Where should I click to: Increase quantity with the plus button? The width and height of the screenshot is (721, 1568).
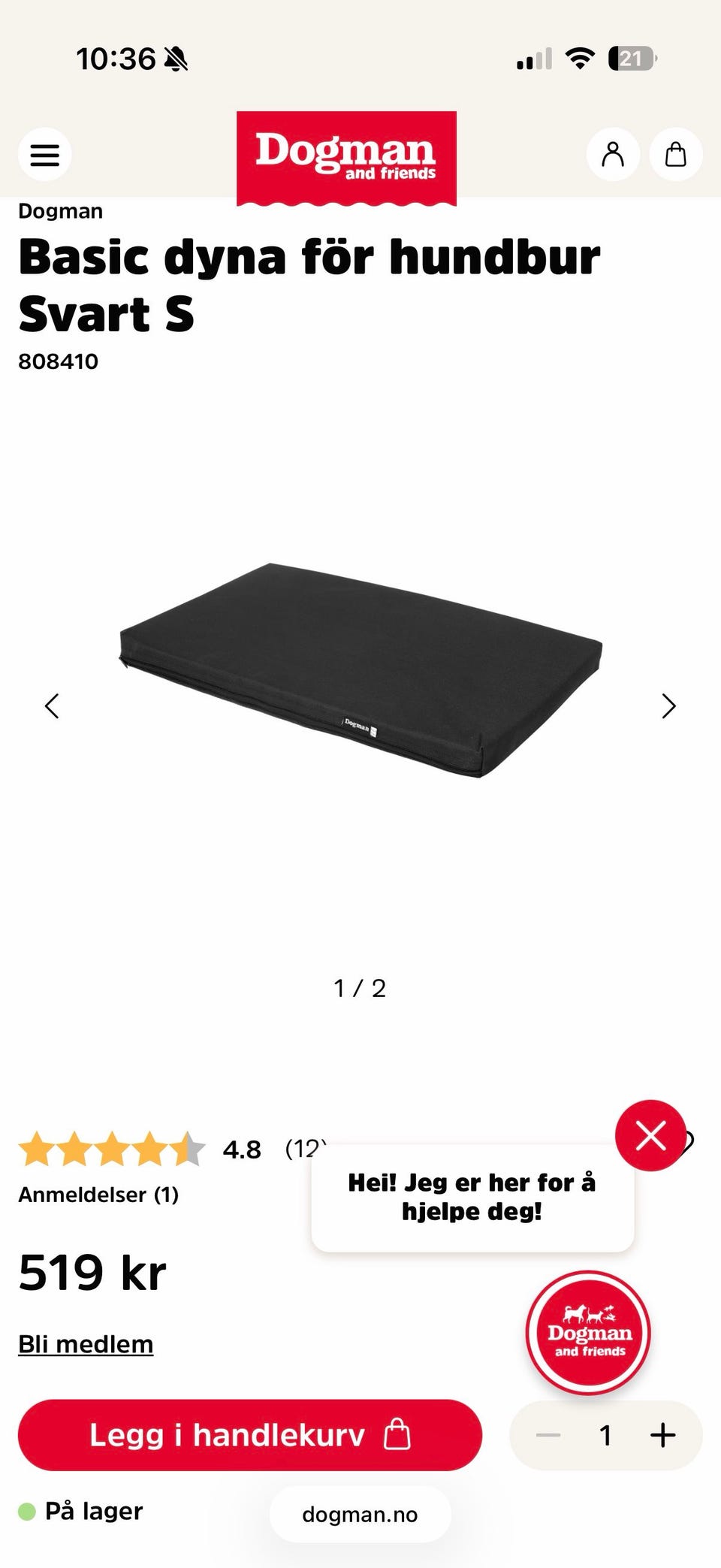coord(662,1435)
